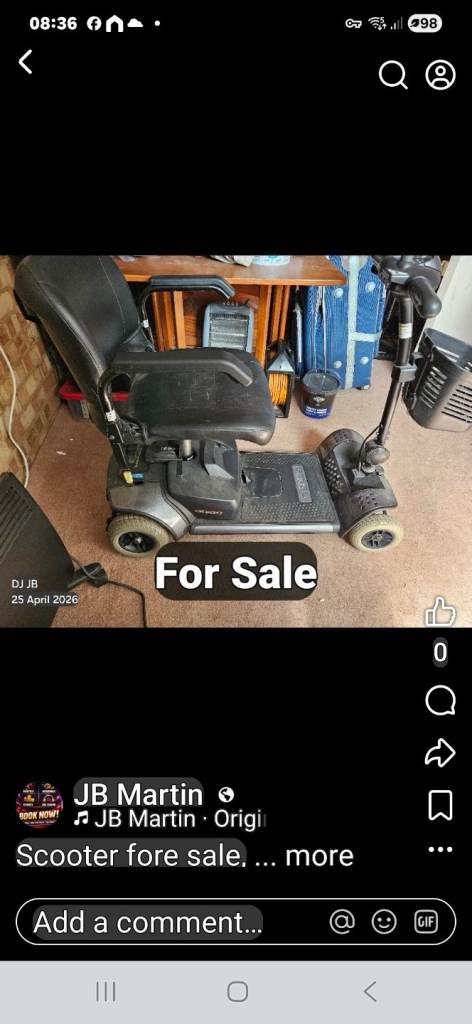Open the JB Martin original audio
Viewport: 472px width, 1024px height.
click(170, 819)
